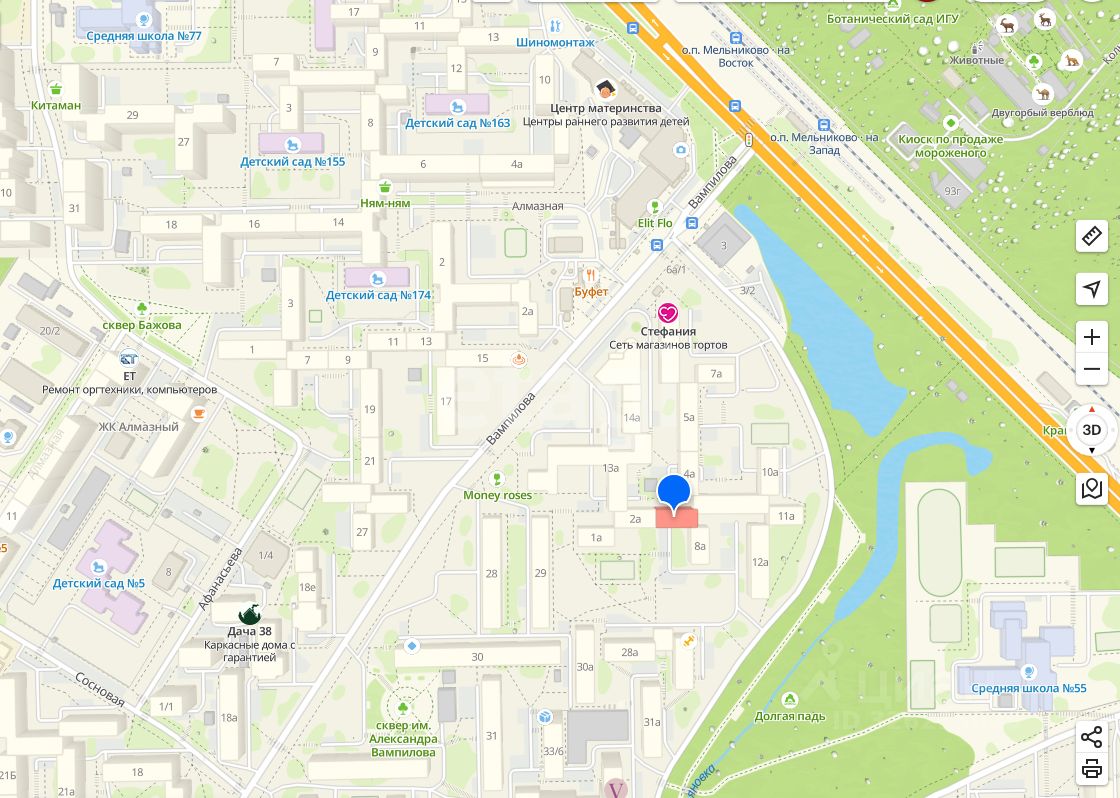Image resolution: width=1120 pixels, height=798 pixels.
Task: Center map on my location
Action: tap(1091, 289)
